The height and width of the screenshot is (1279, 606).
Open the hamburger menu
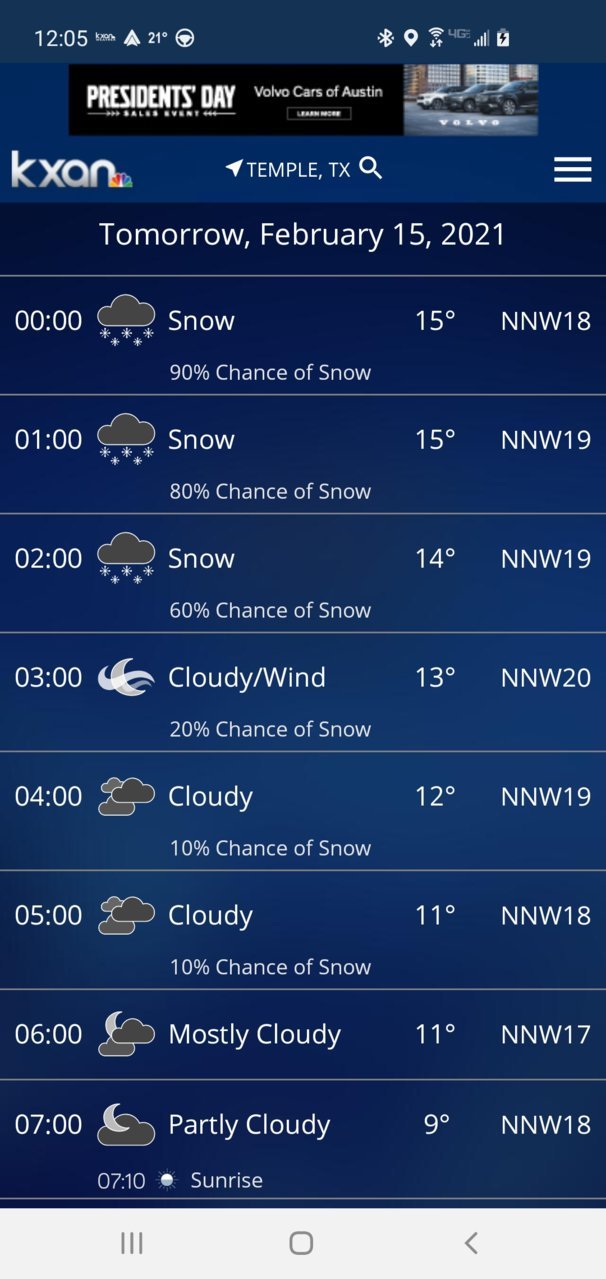pyautogui.click(x=572, y=170)
